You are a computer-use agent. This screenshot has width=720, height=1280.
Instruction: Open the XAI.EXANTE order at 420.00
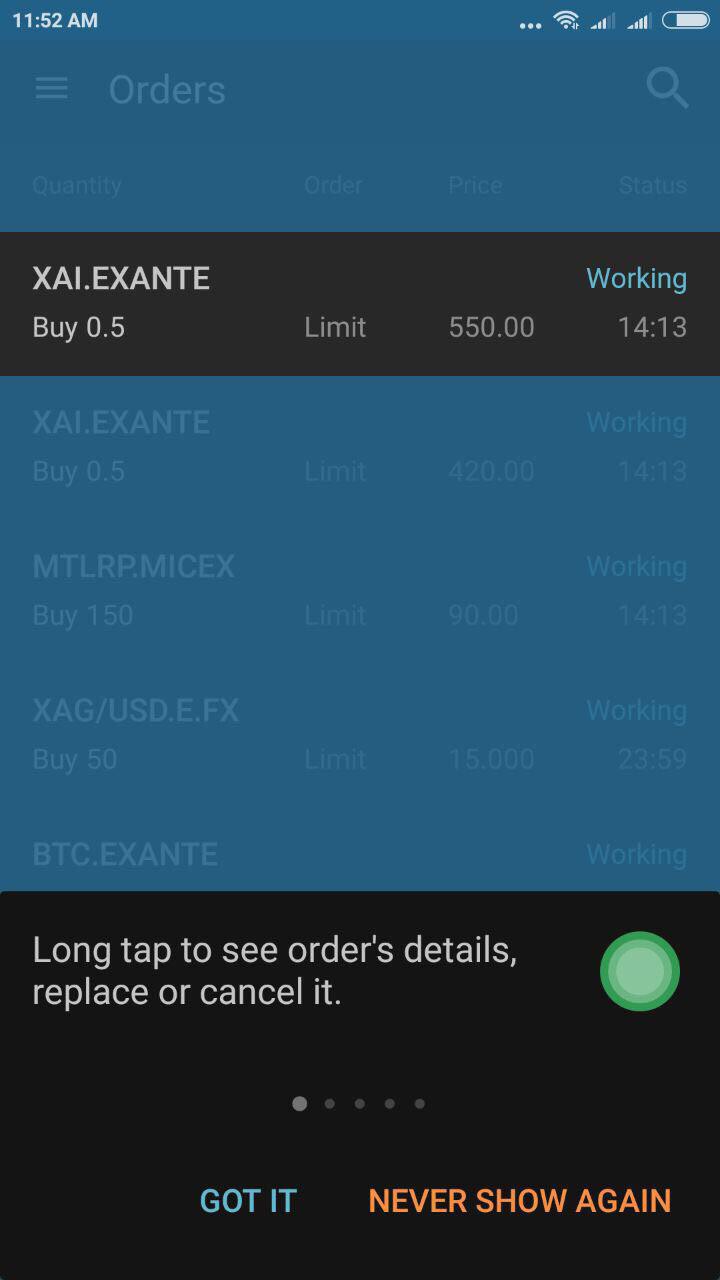(360, 448)
